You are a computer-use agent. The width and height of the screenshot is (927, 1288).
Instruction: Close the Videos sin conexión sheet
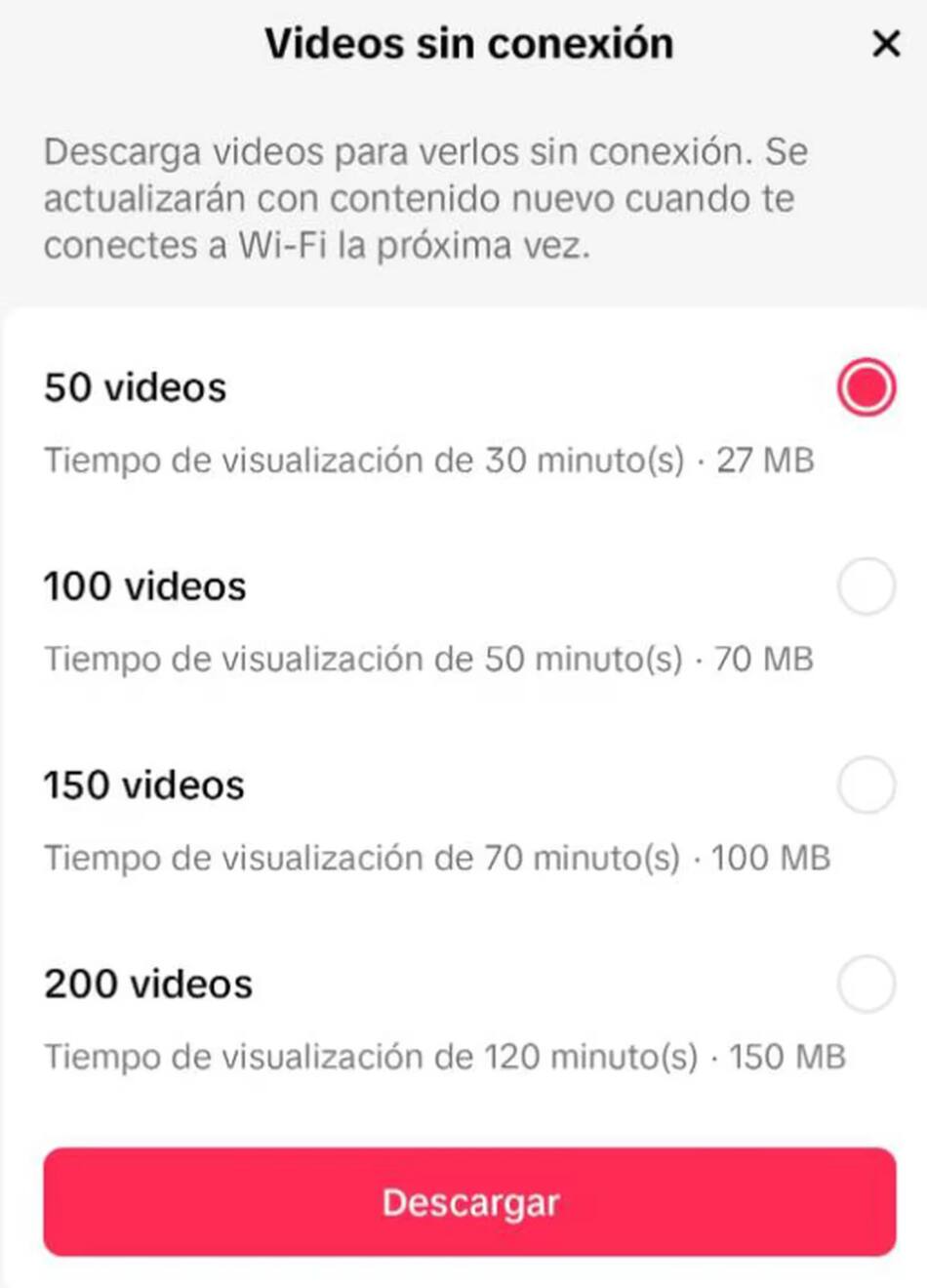(x=885, y=44)
